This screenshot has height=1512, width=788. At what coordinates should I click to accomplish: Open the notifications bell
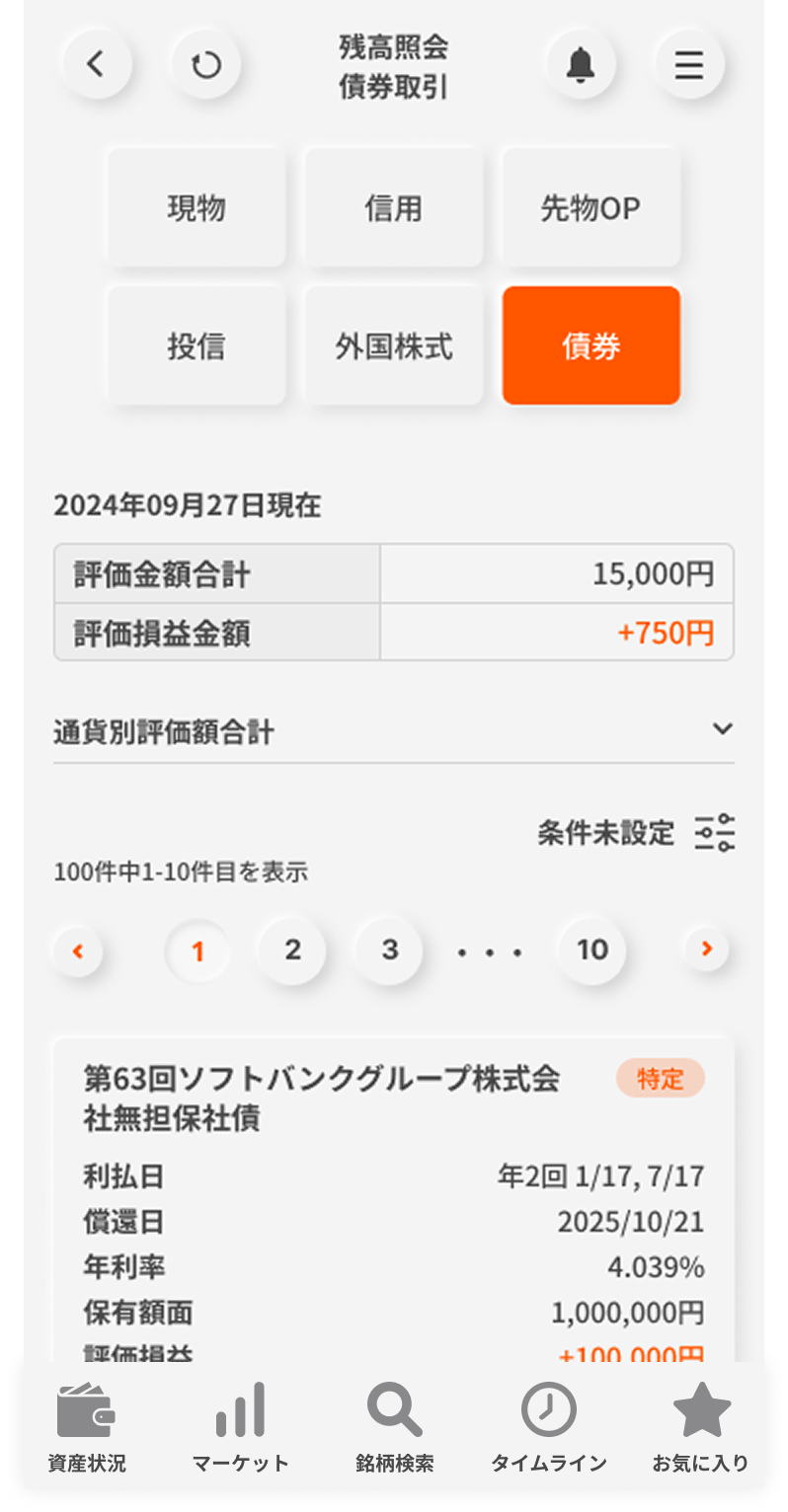[581, 65]
